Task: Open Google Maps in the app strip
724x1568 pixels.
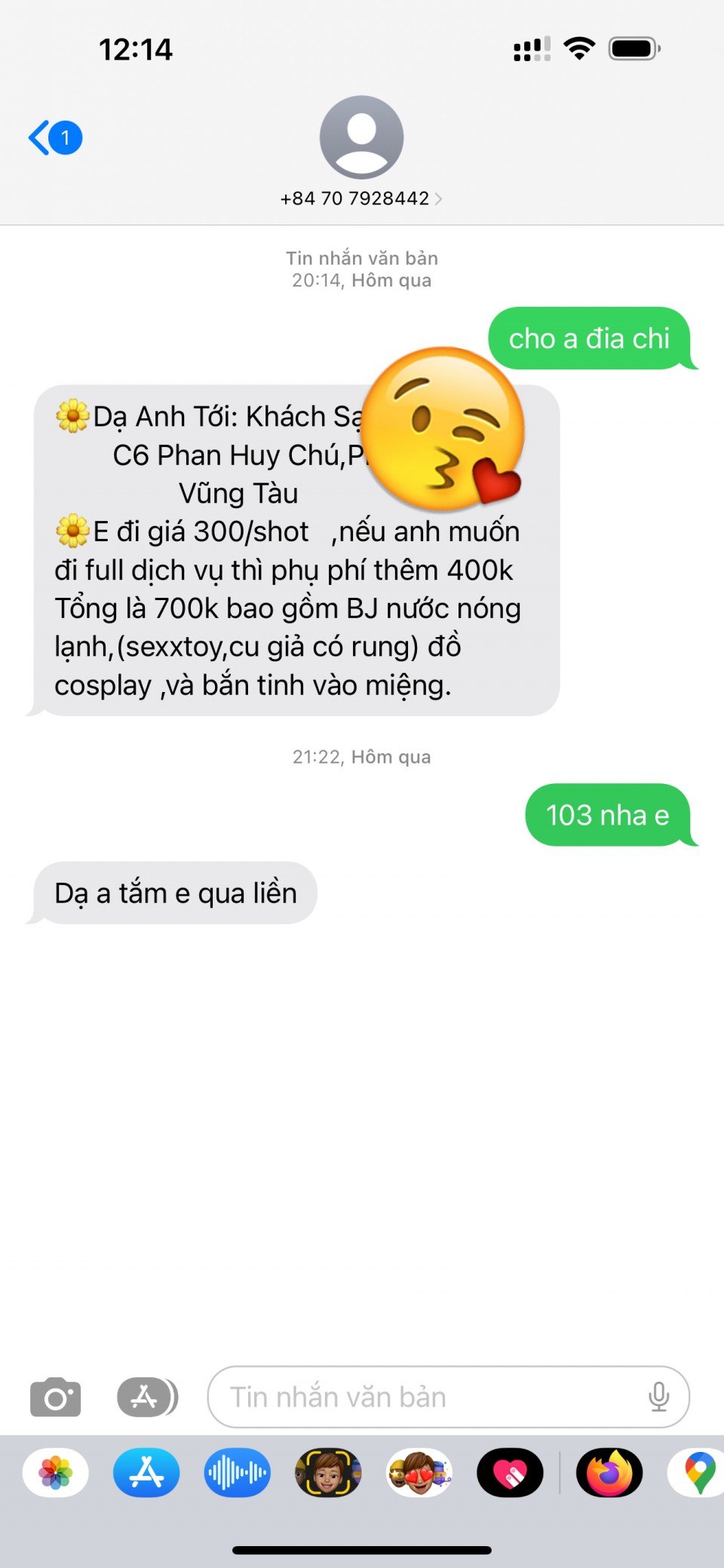Action: click(698, 1472)
